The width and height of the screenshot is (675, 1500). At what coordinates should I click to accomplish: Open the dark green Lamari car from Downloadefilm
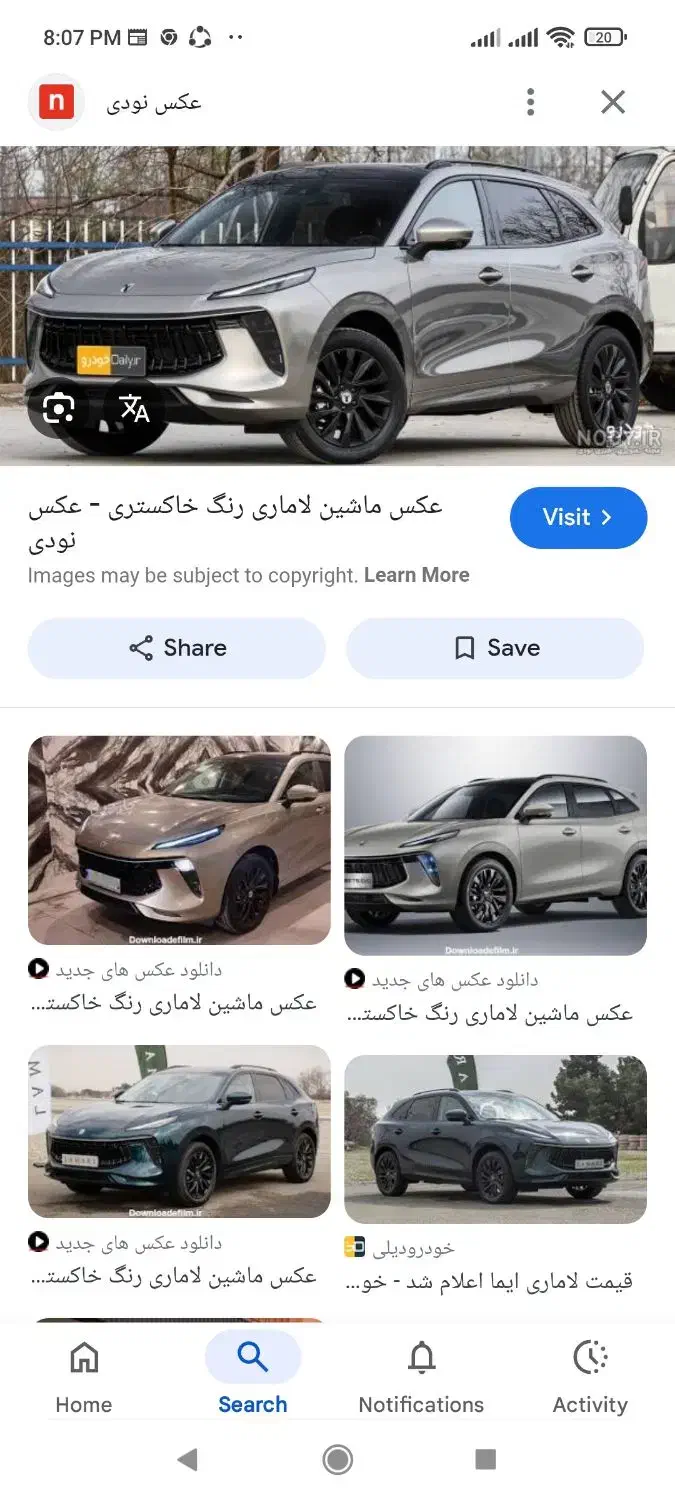[179, 1131]
